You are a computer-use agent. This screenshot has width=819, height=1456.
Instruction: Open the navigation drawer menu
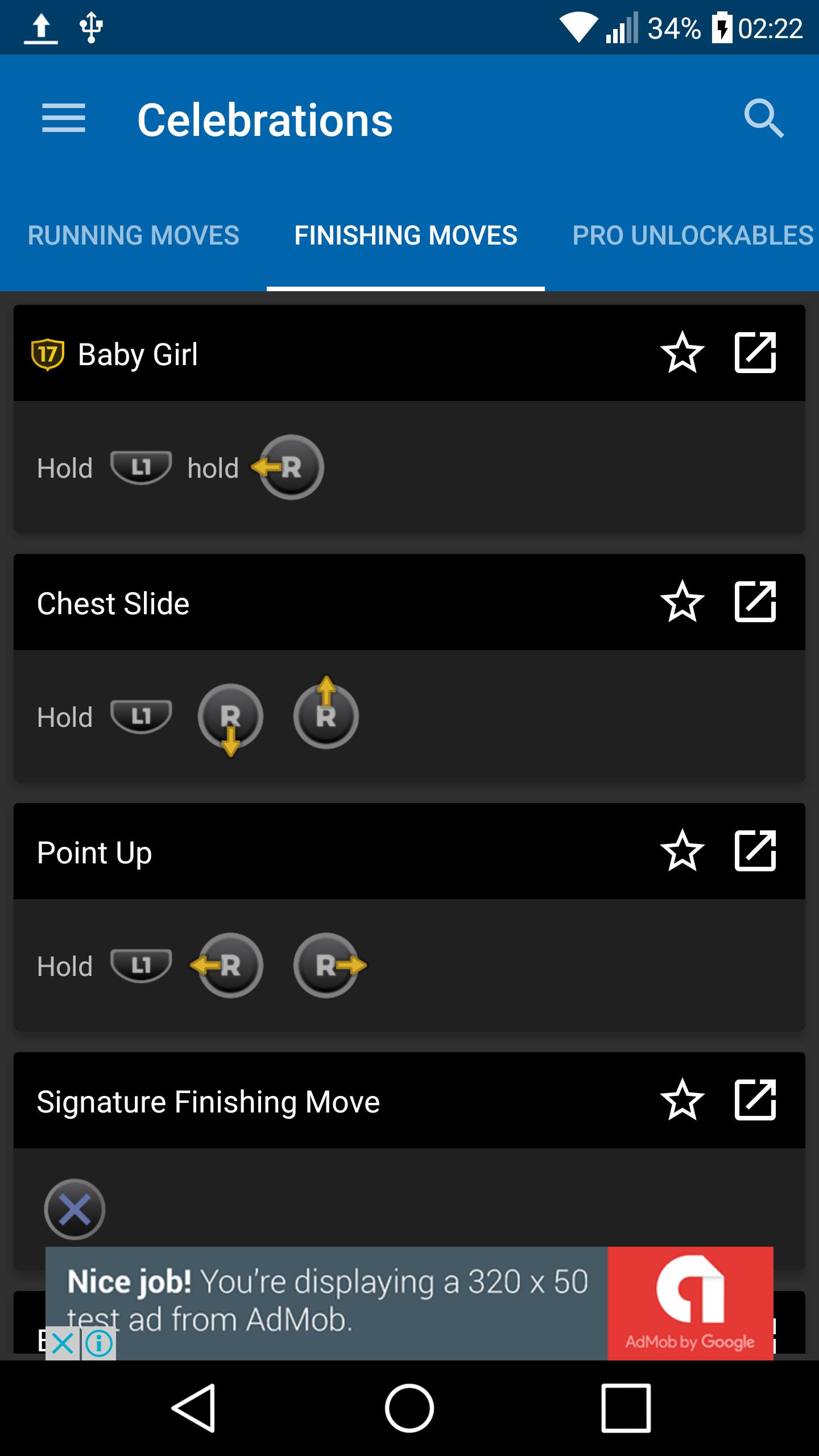63,119
